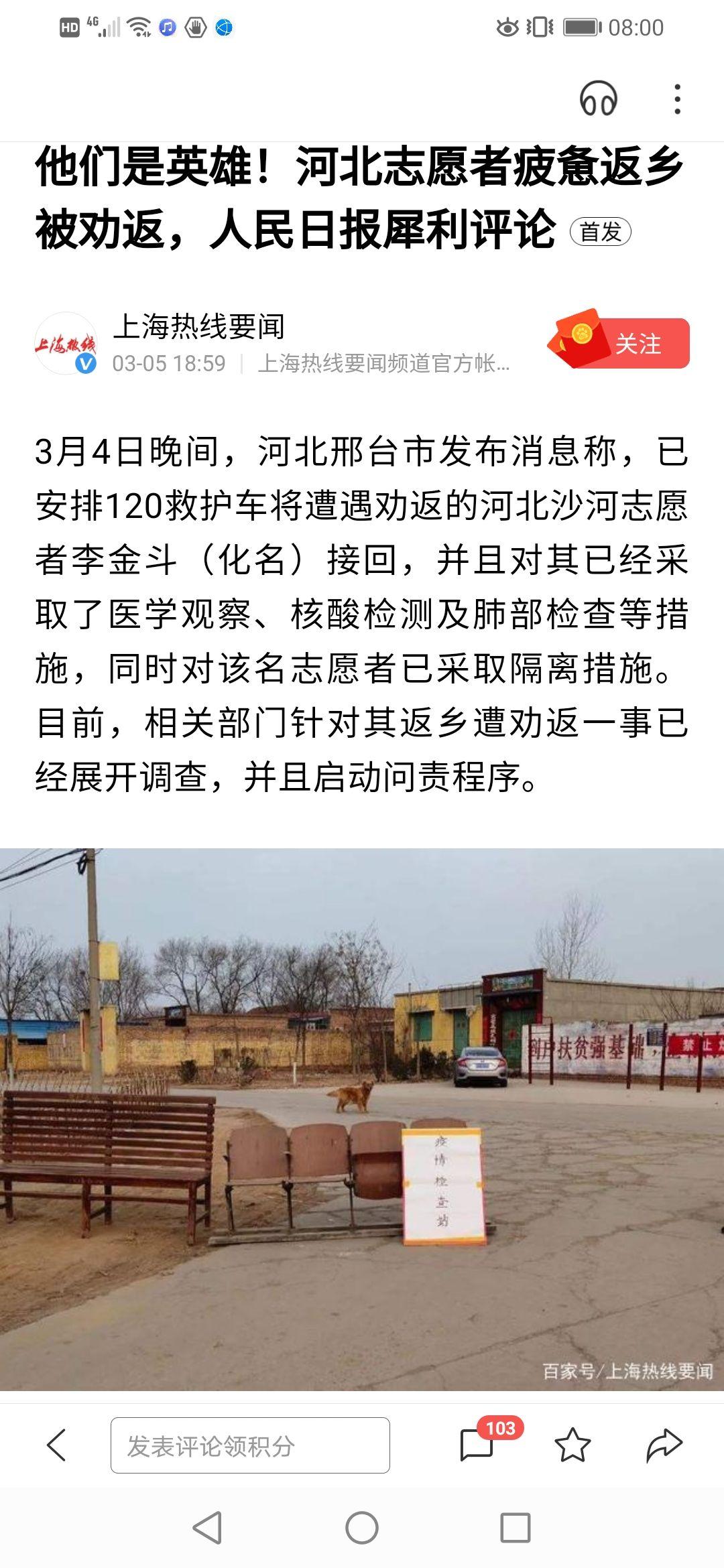Open the three-dot overflow menu

(678, 99)
